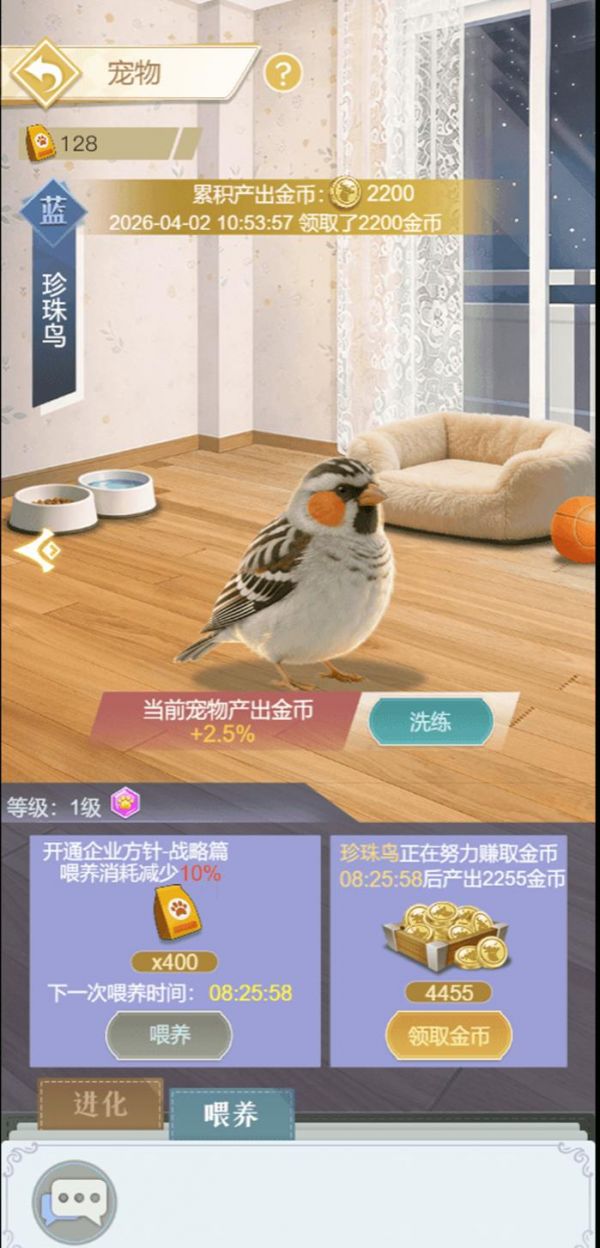This screenshot has width=600, height=1248.
Task: Open the question mark help icon
Action: (283, 72)
